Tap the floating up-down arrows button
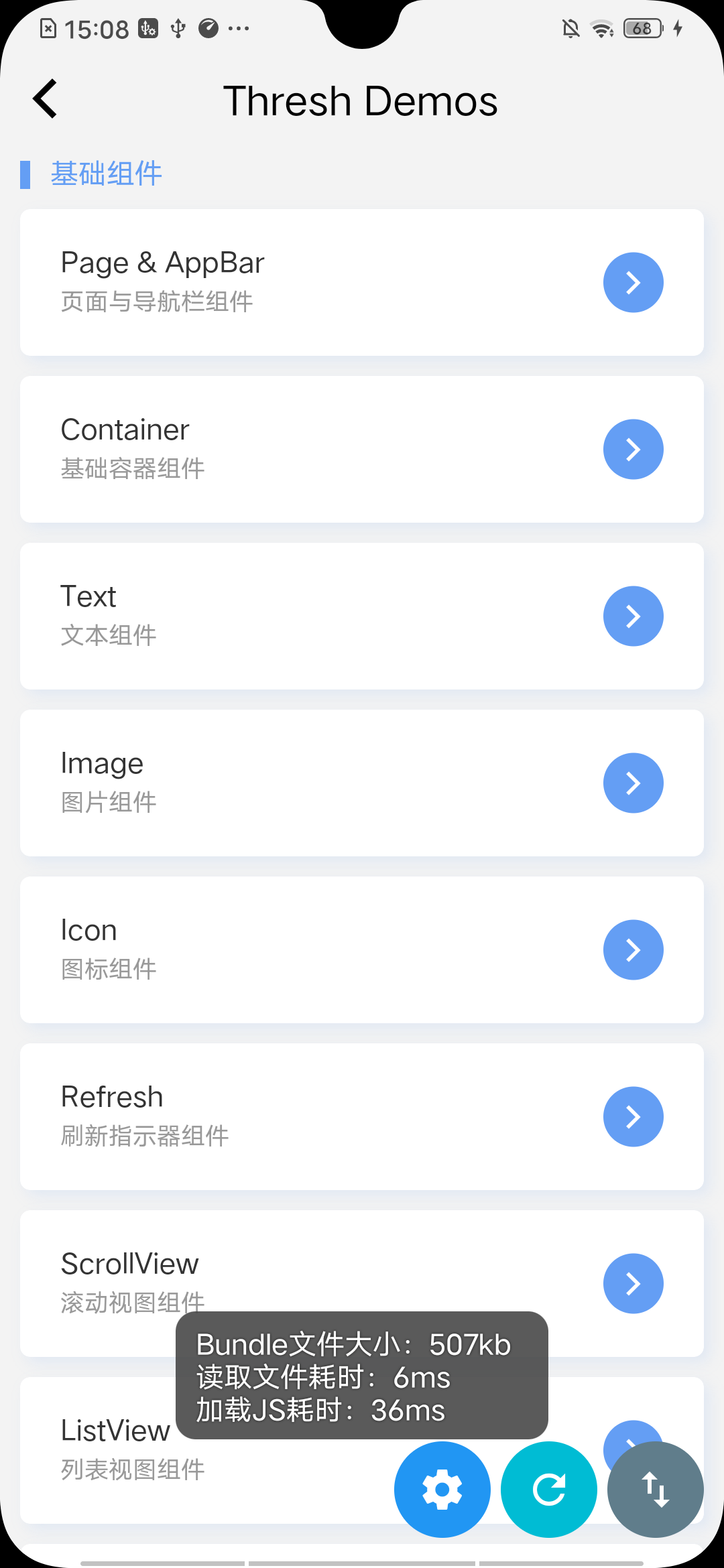This screenshot has width=724, height=1568. (x=656, y=1490)
